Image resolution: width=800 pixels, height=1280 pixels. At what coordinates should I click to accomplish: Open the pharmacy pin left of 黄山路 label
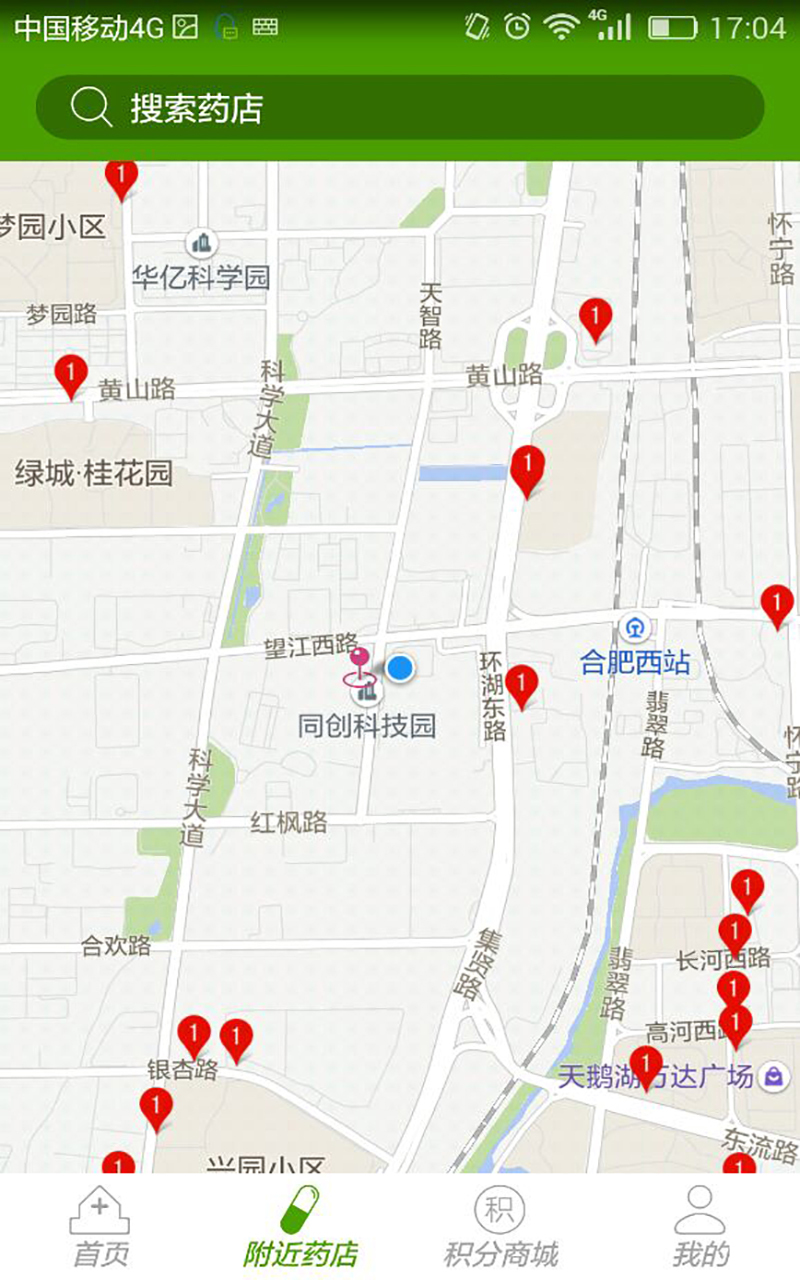[x=71, y=374]
